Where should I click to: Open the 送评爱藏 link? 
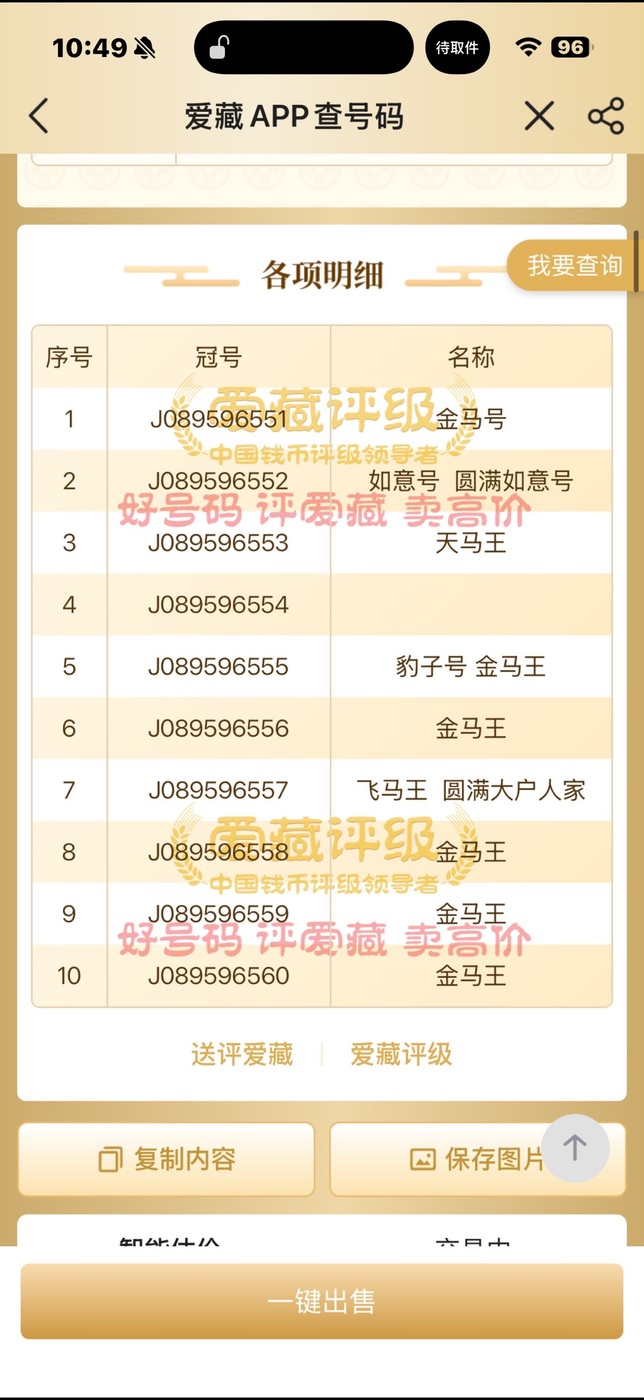242,1054
